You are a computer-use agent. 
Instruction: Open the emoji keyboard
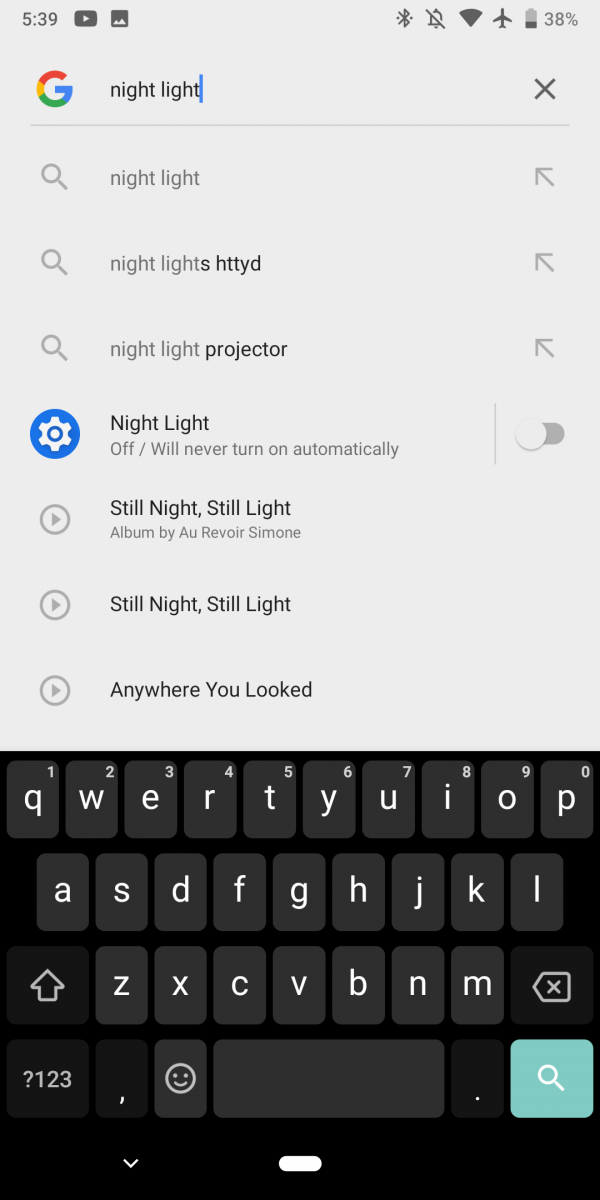point(181,1078)
